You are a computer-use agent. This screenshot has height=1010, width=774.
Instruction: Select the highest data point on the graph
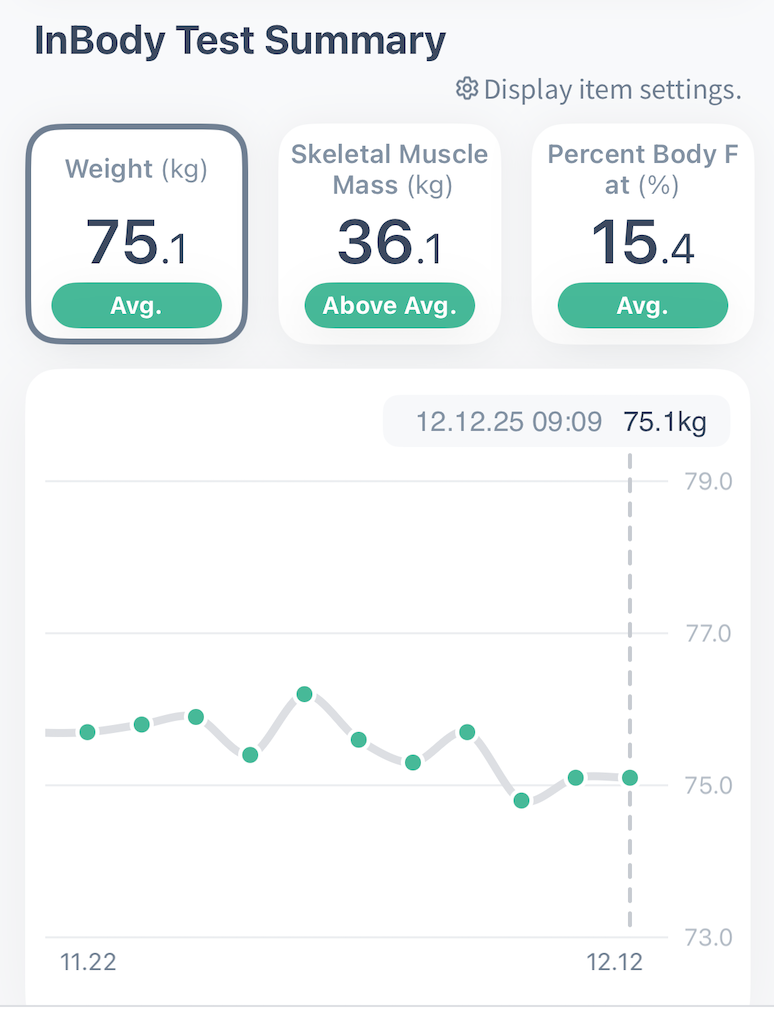click(x=305, y=694)
